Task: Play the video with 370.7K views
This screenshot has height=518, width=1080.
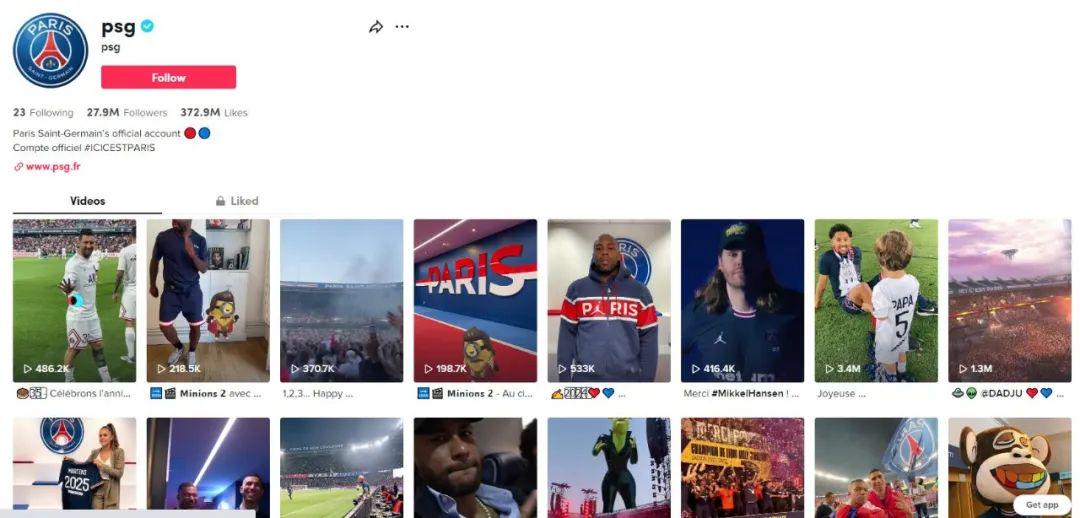Action: [x=342, y=300]
